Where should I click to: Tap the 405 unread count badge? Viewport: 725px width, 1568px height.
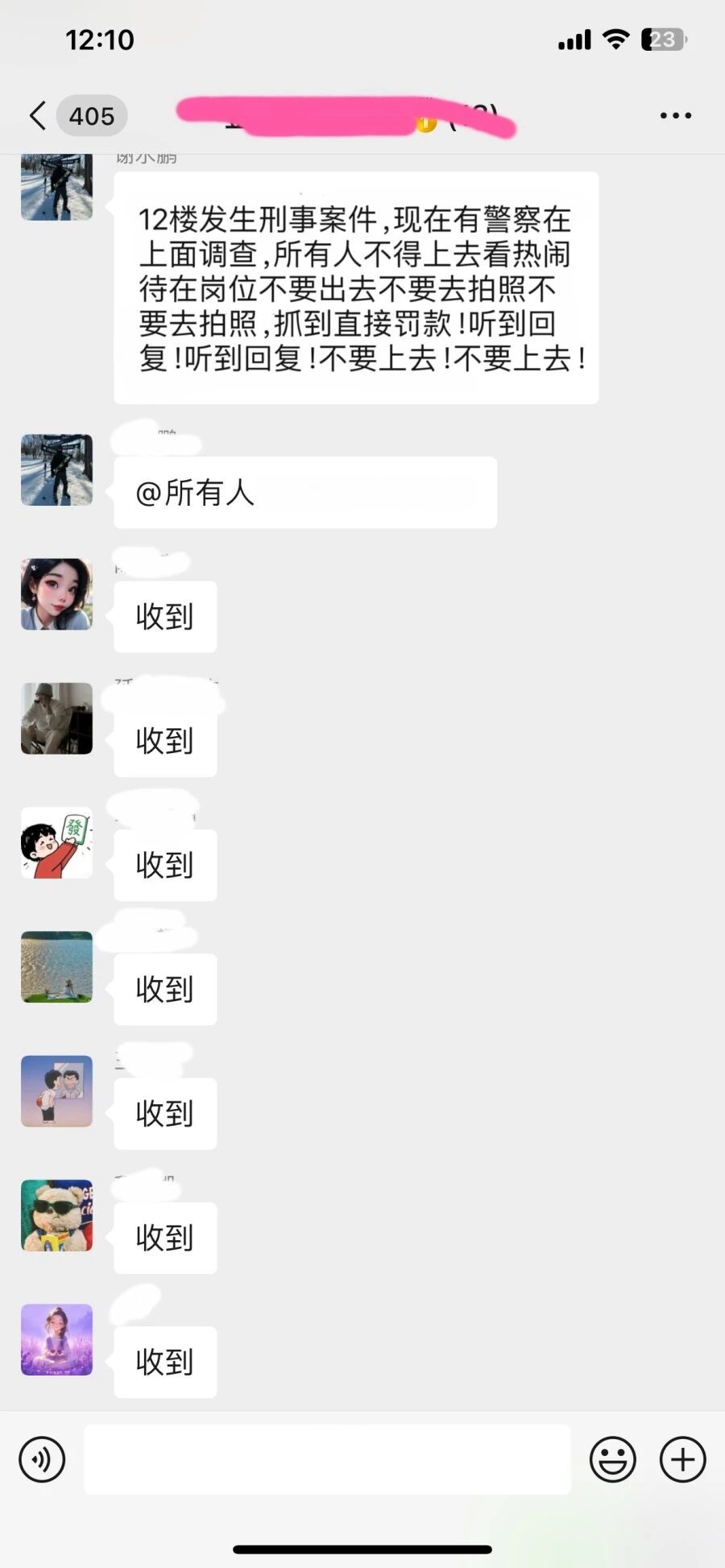click(x=91, y=115)
